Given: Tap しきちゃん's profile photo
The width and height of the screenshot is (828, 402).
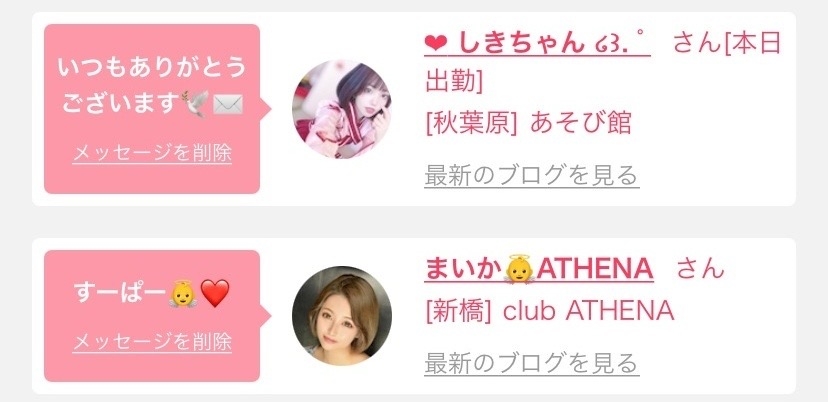Looking at the screenshot, I should [342, 110].
